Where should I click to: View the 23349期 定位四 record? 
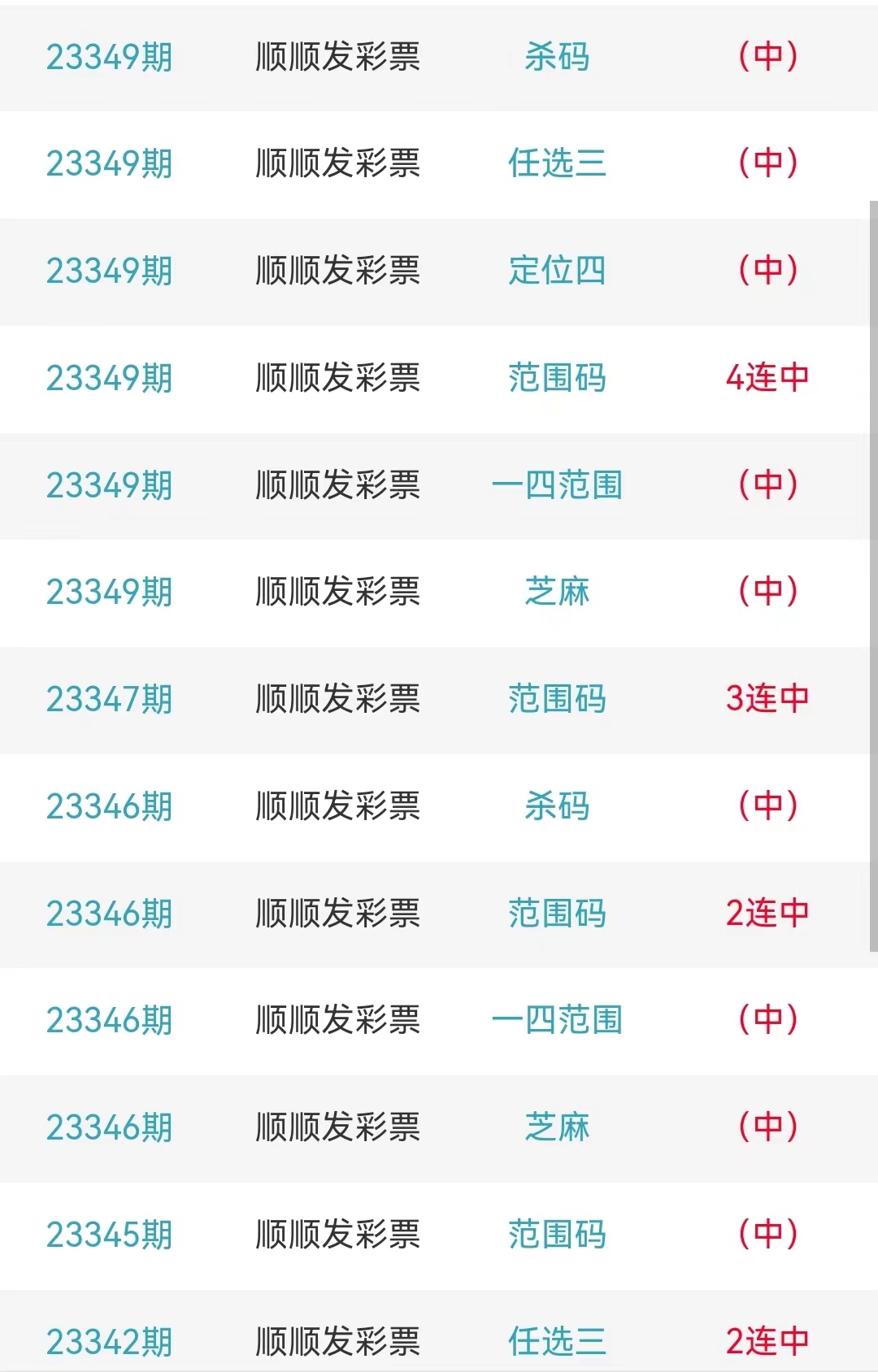557,271
